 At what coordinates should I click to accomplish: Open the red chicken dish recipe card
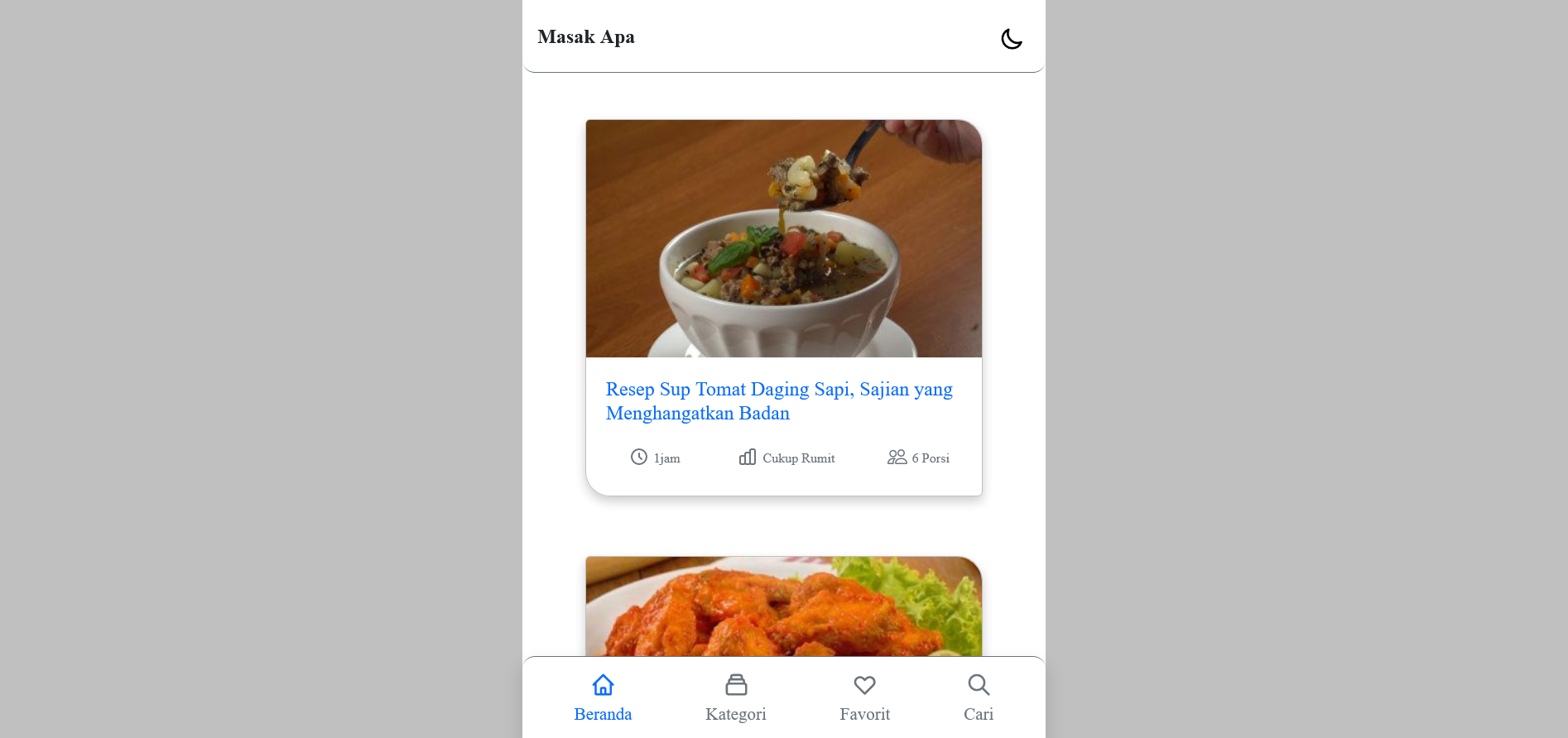(x=783, y=608)
